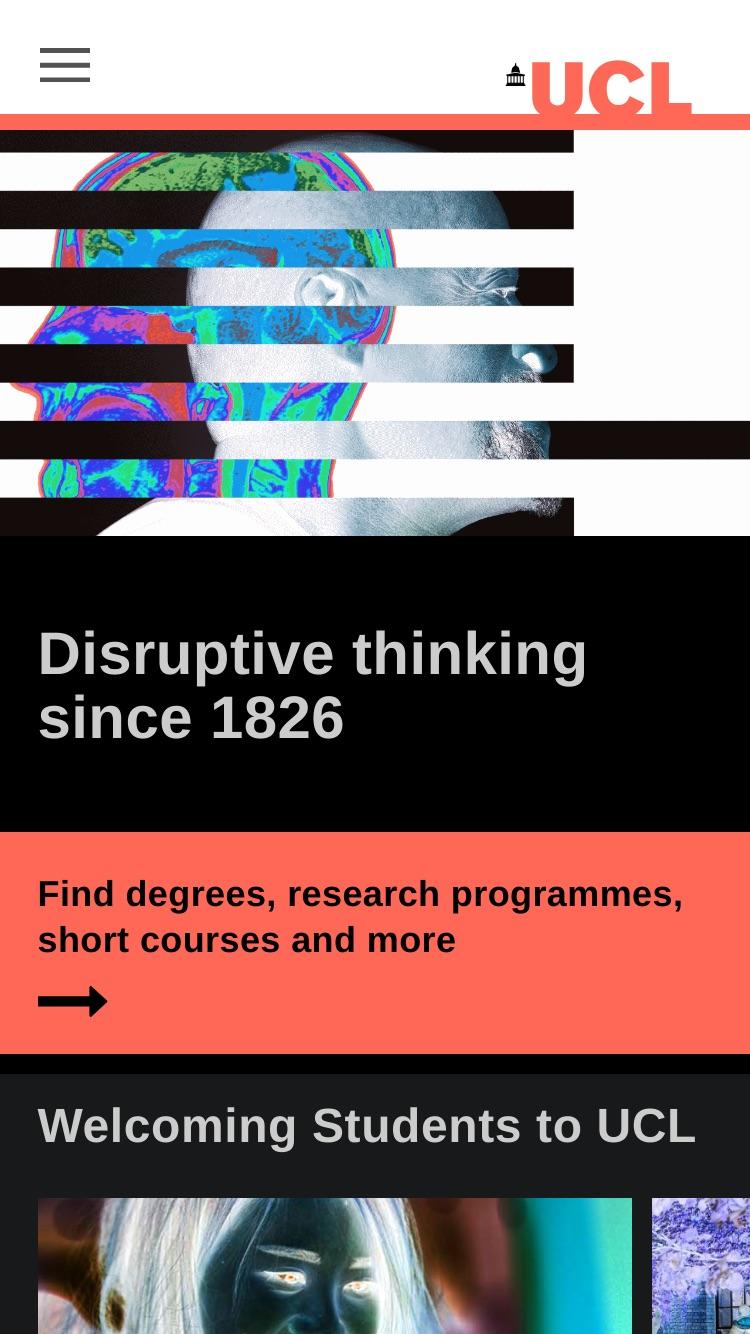Open Find degrees, research programmes link
The image size is (750, 1334).
coord(375,943)
